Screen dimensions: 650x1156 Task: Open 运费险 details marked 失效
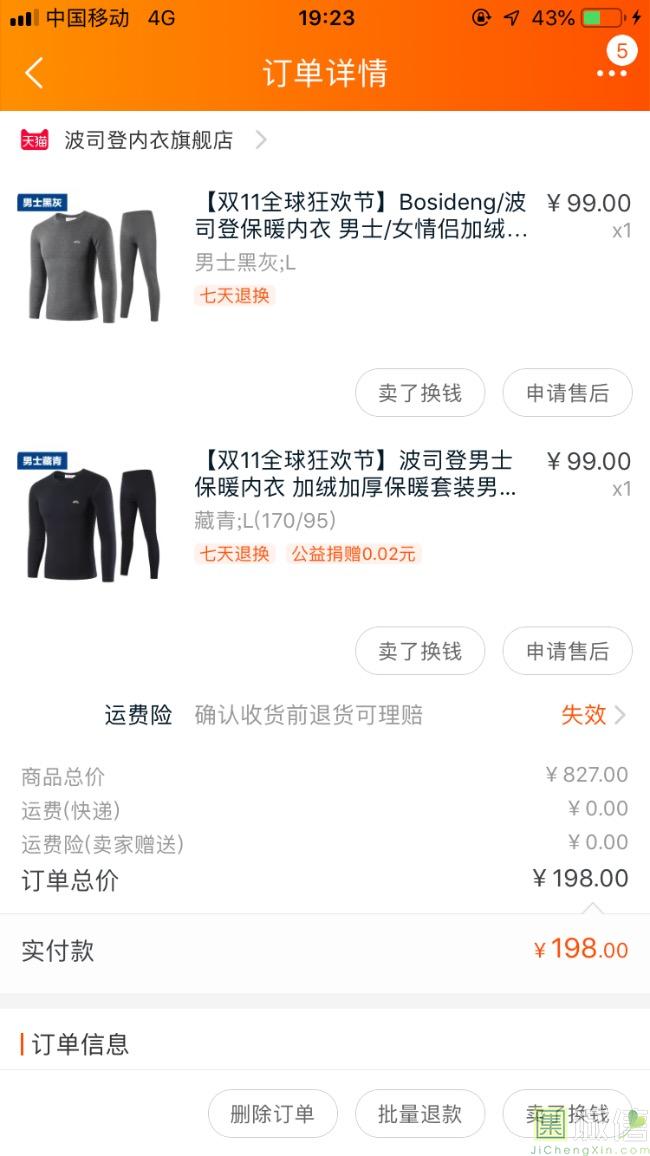tap(325, 714)
